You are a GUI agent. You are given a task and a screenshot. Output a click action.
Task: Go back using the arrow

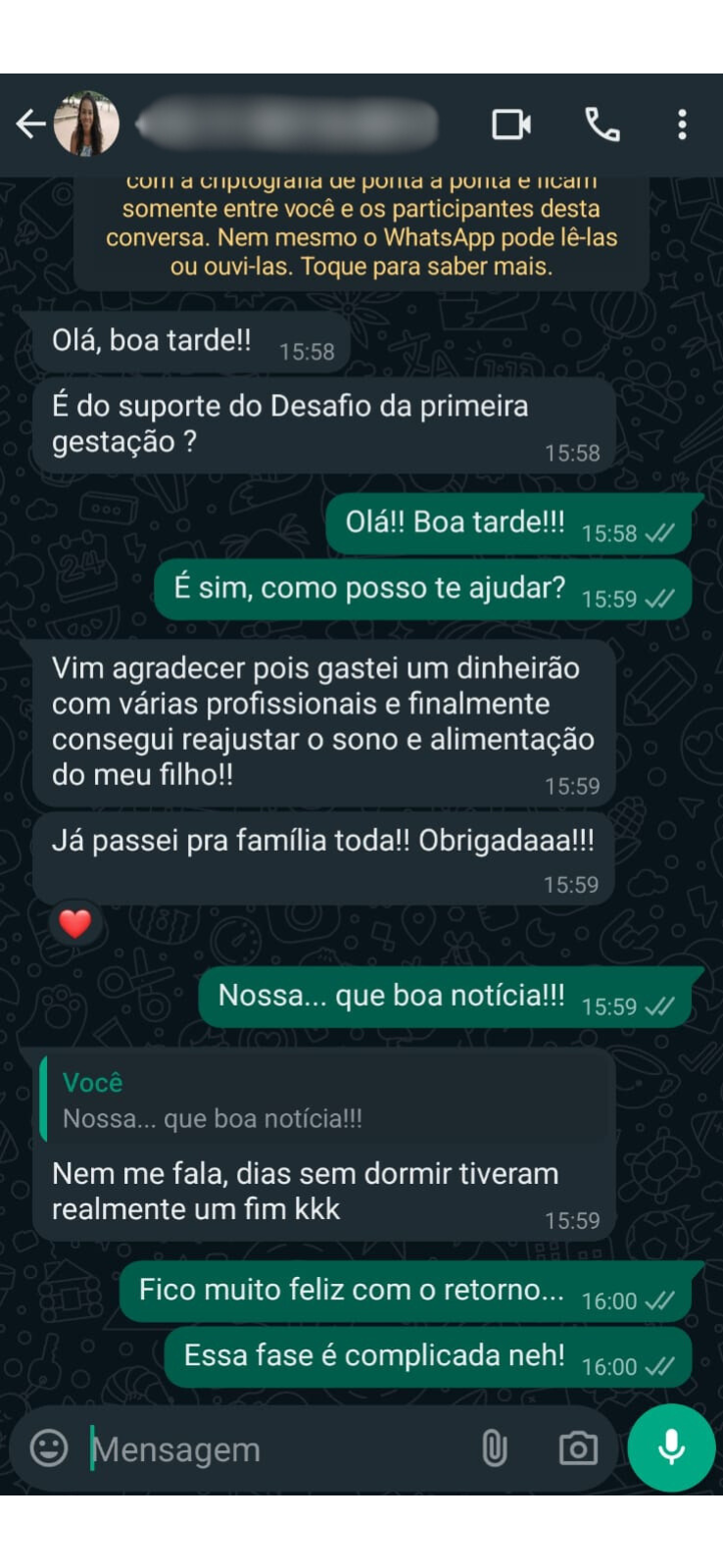30,124
